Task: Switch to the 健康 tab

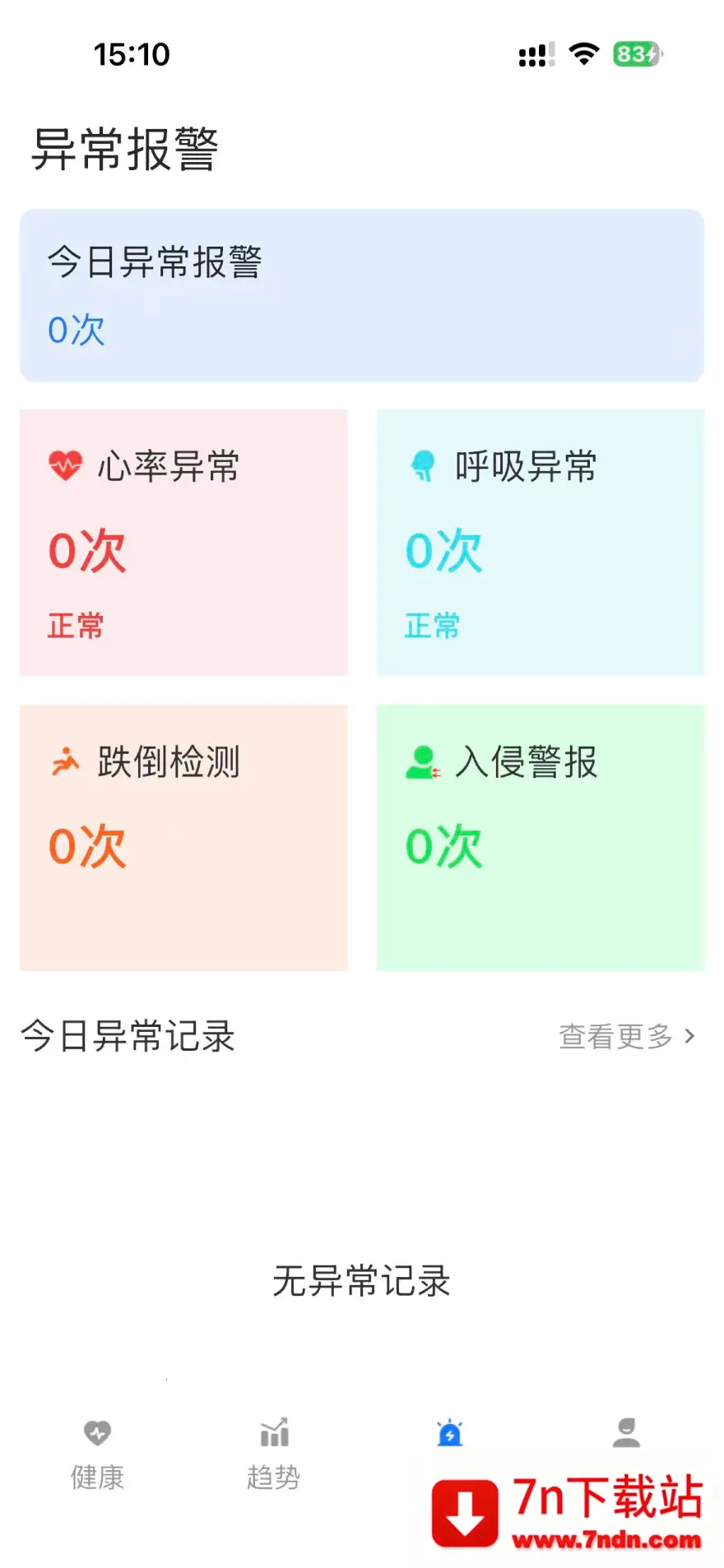Action: click(x=97, y=1455)
